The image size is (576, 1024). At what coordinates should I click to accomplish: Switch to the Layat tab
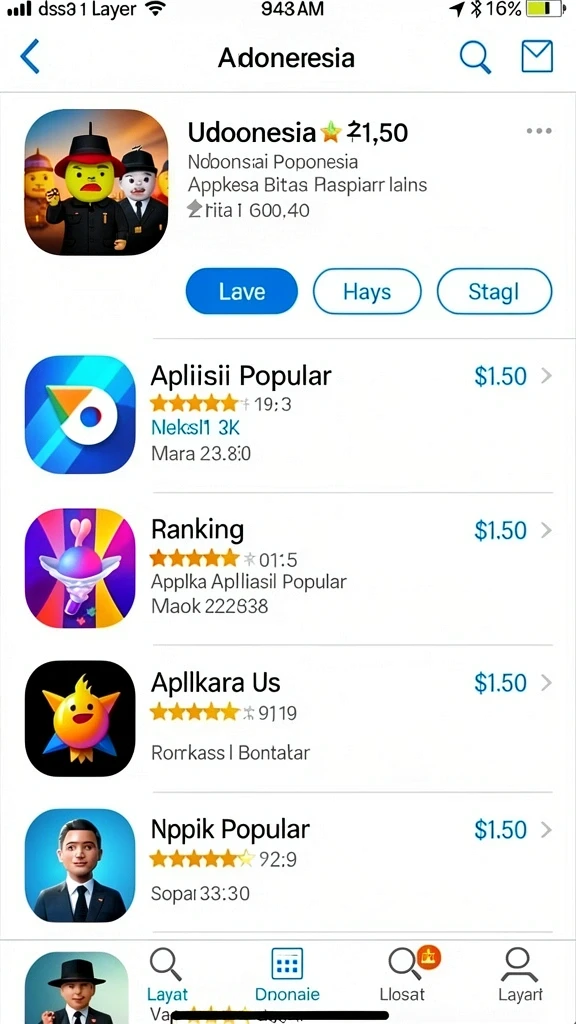click(167, 976)
